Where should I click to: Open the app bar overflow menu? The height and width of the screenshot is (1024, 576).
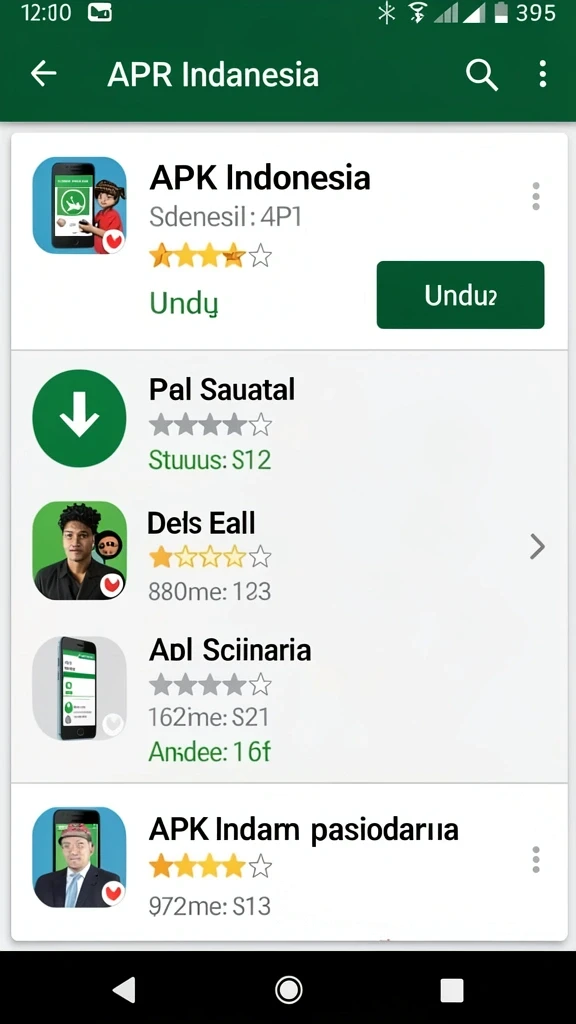click(x=543, y=74)
